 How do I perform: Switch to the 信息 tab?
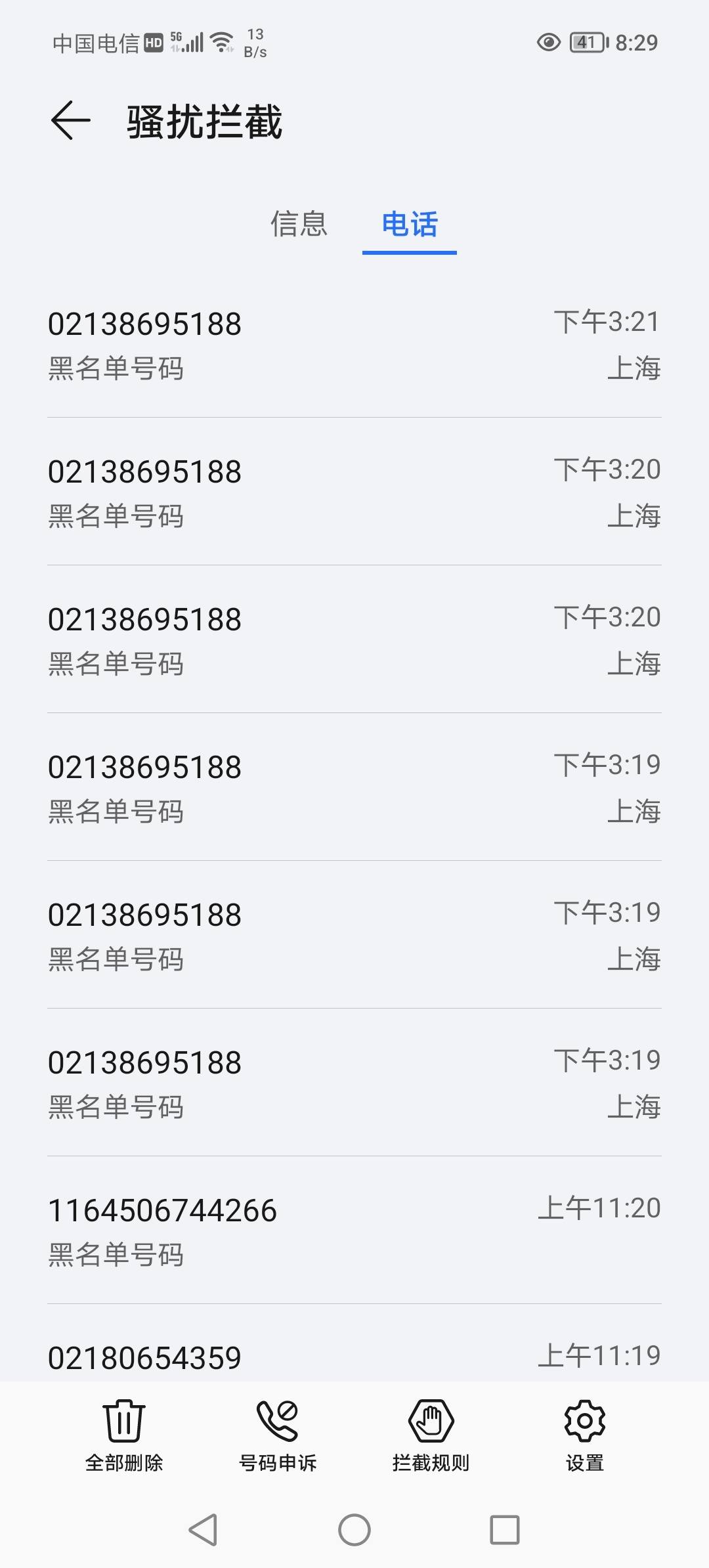coord(299,224)
